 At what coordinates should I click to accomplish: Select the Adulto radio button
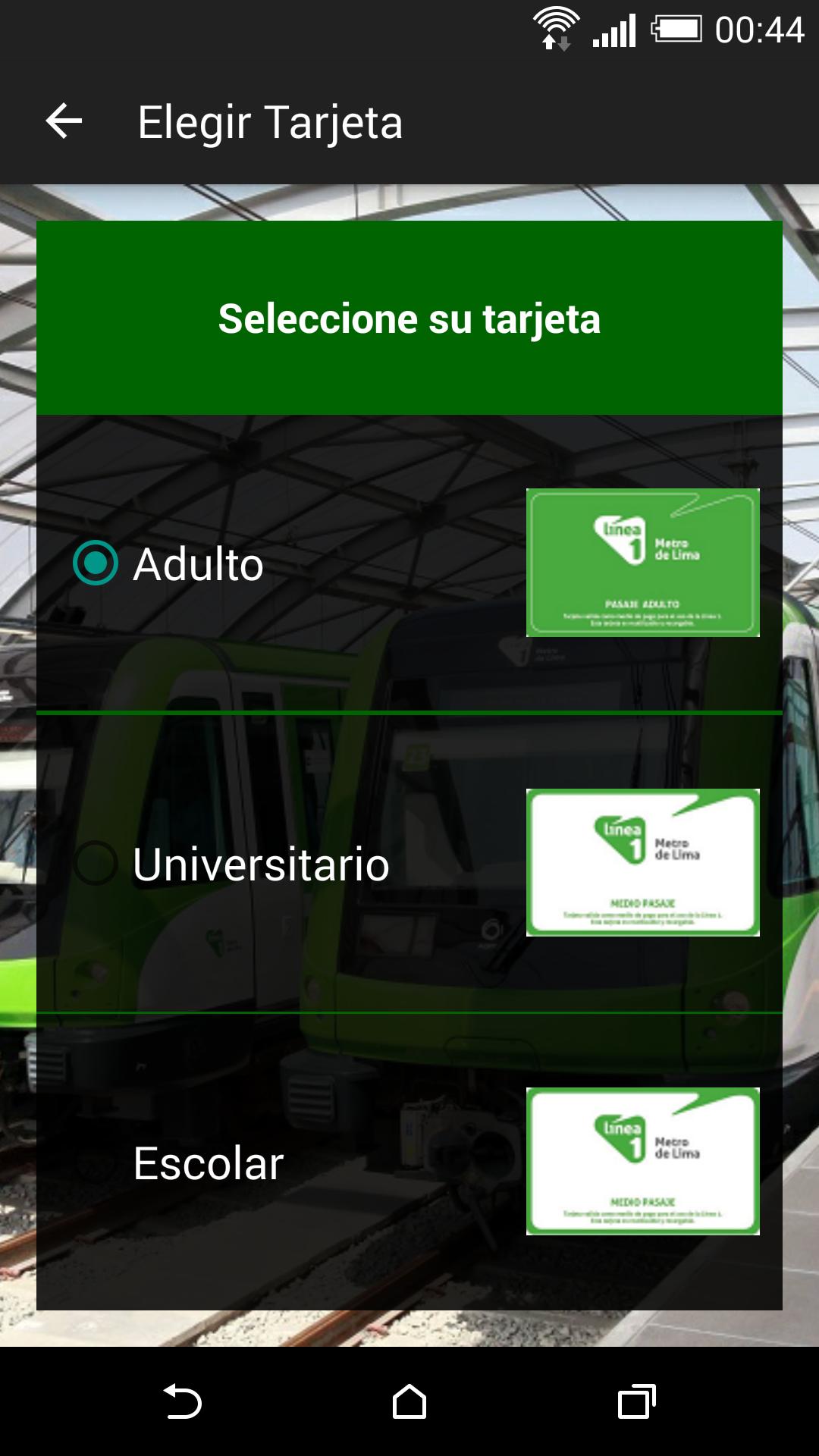click(94, 563)
